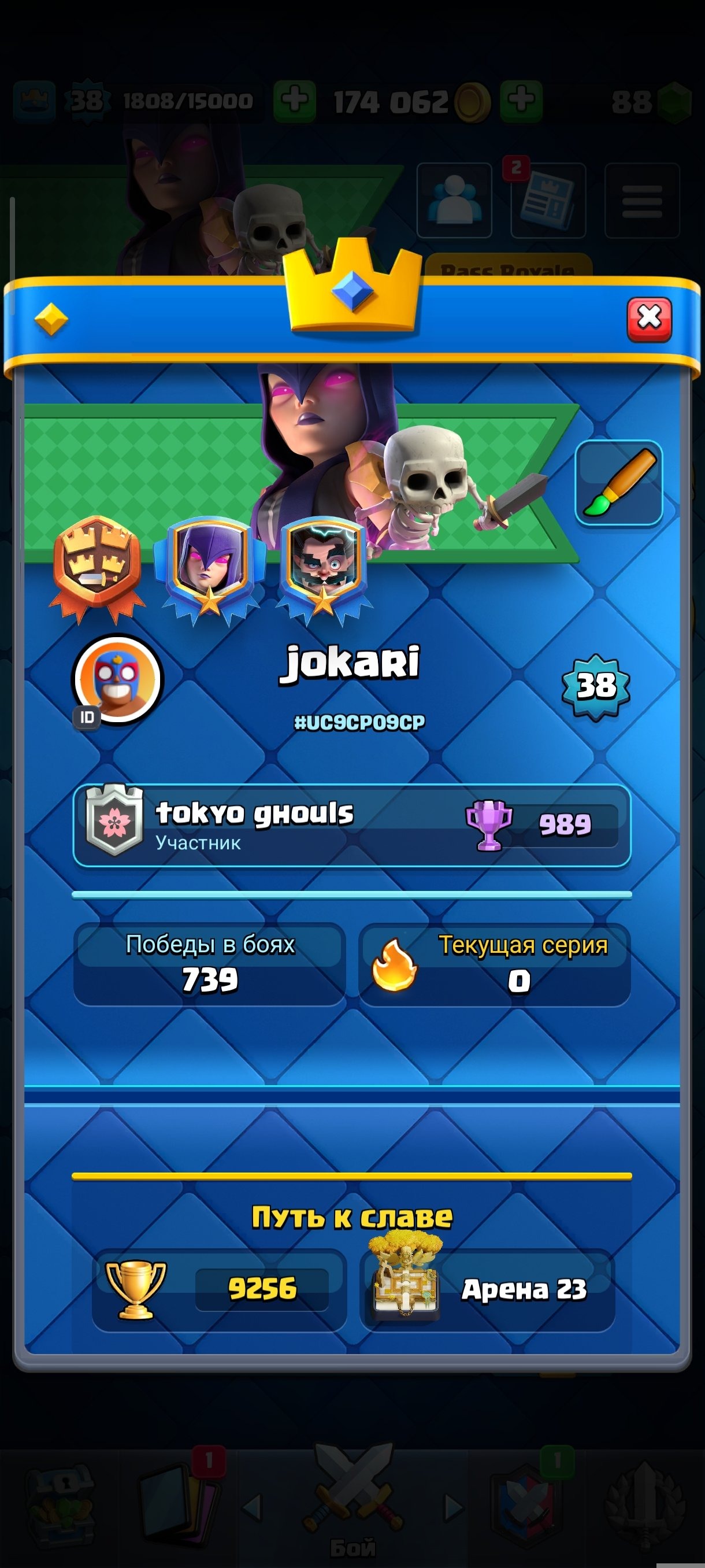View the Electro Wizard mastery badge

[323, 570]
